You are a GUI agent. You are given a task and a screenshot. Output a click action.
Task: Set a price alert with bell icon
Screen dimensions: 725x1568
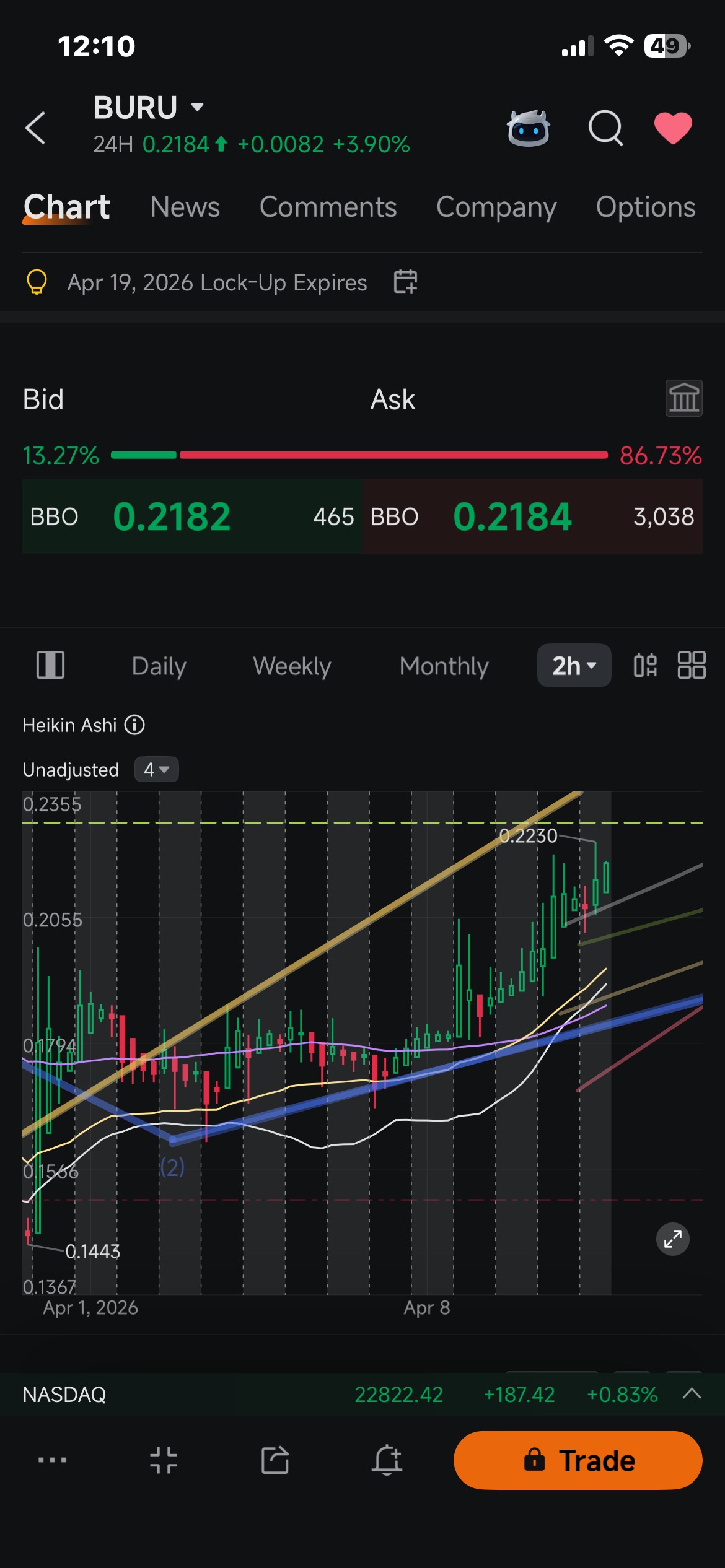(x=387, y=1460)
